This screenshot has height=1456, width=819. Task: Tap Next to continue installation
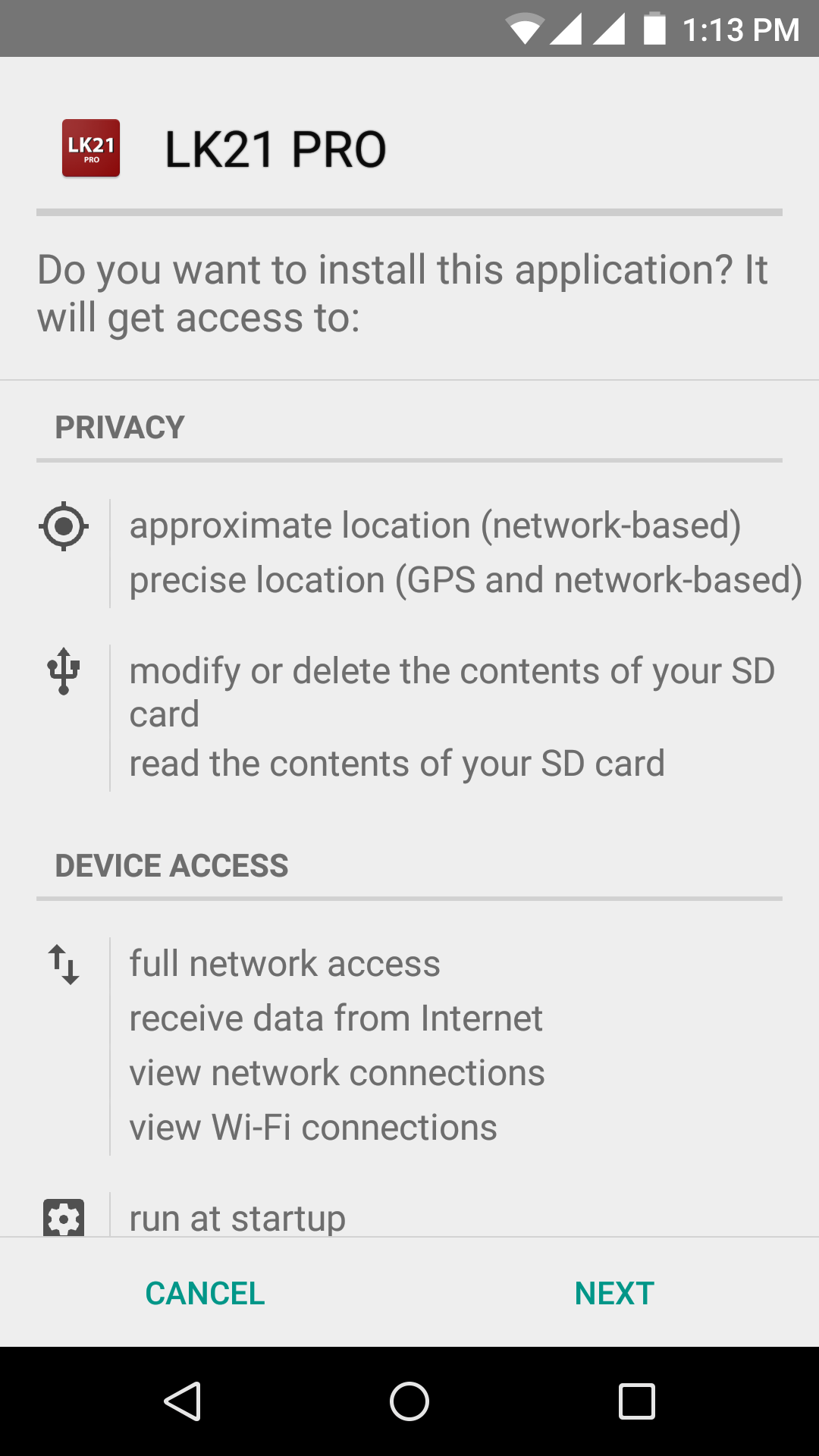[614, 1293]
